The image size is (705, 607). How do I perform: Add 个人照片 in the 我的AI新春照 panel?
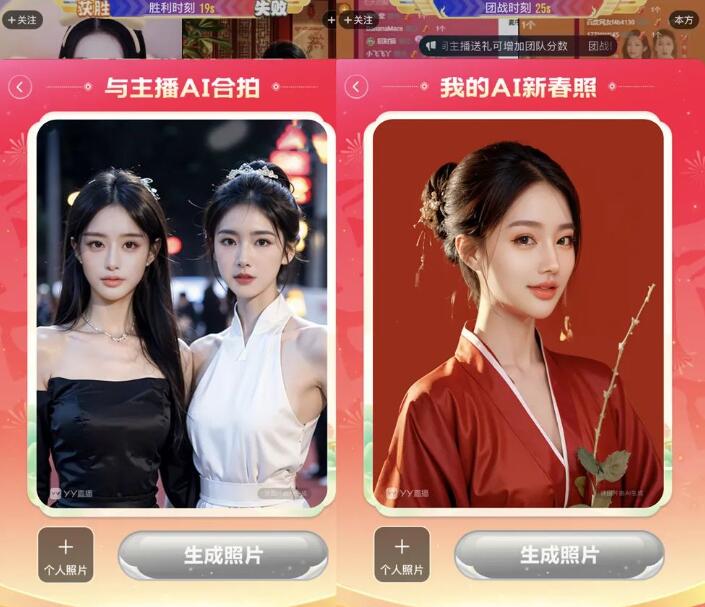(402, 555)
